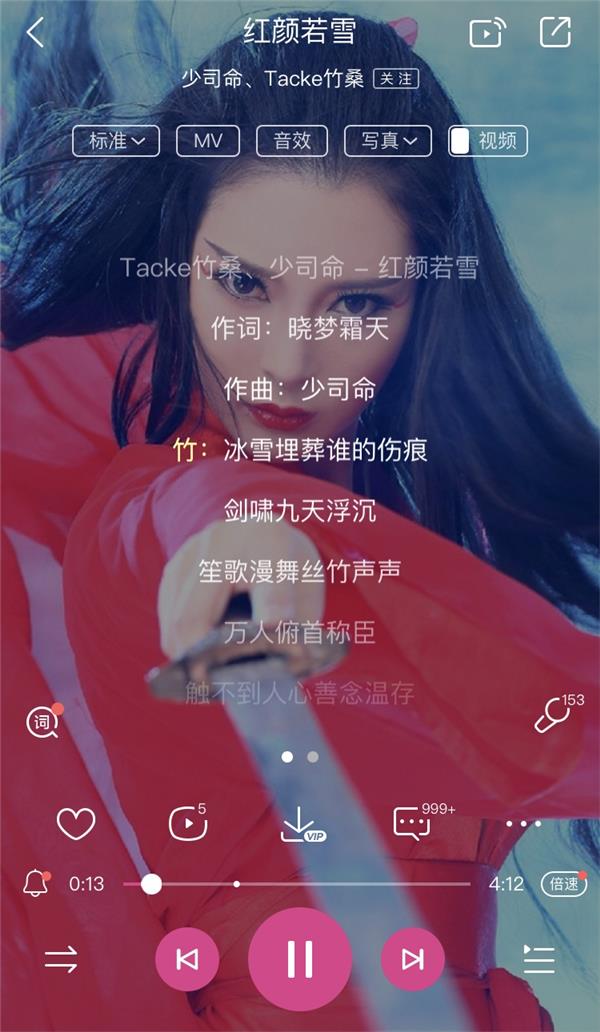
Task: Open the video cast icon at top
Action: 487,33
